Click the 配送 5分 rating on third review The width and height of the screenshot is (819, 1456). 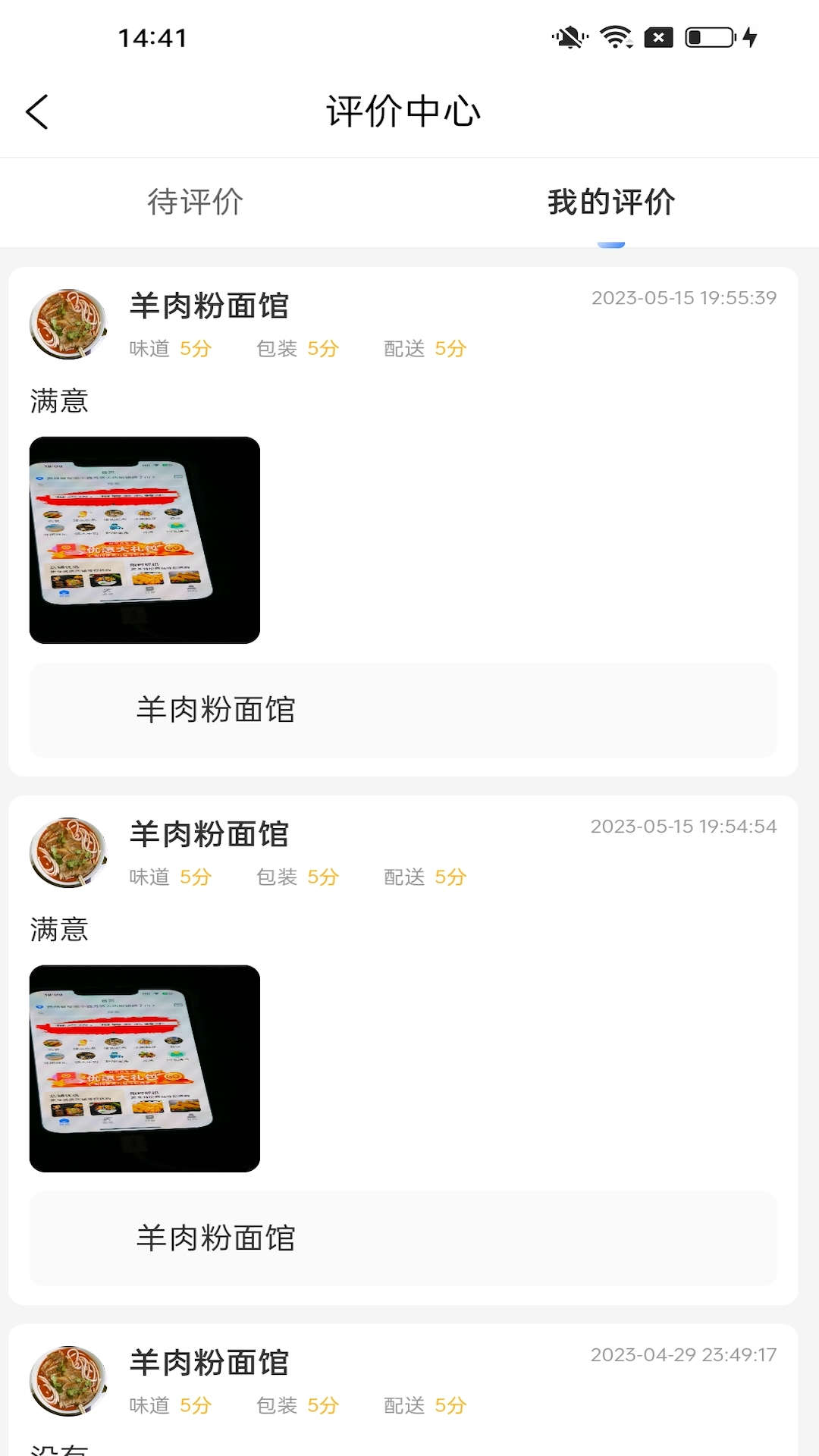coord(425,1405)
